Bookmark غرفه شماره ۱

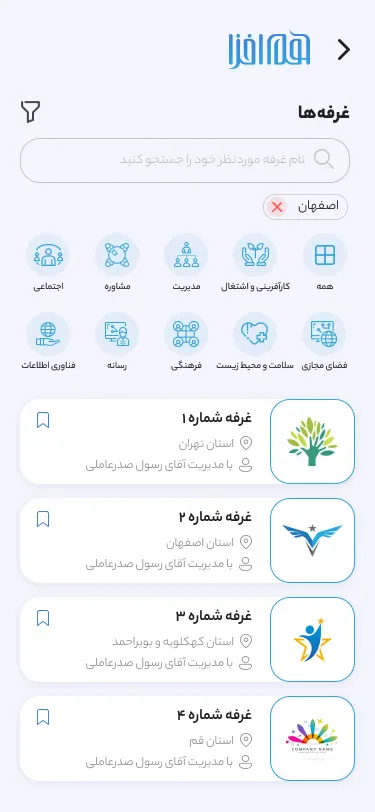(43, 420)
